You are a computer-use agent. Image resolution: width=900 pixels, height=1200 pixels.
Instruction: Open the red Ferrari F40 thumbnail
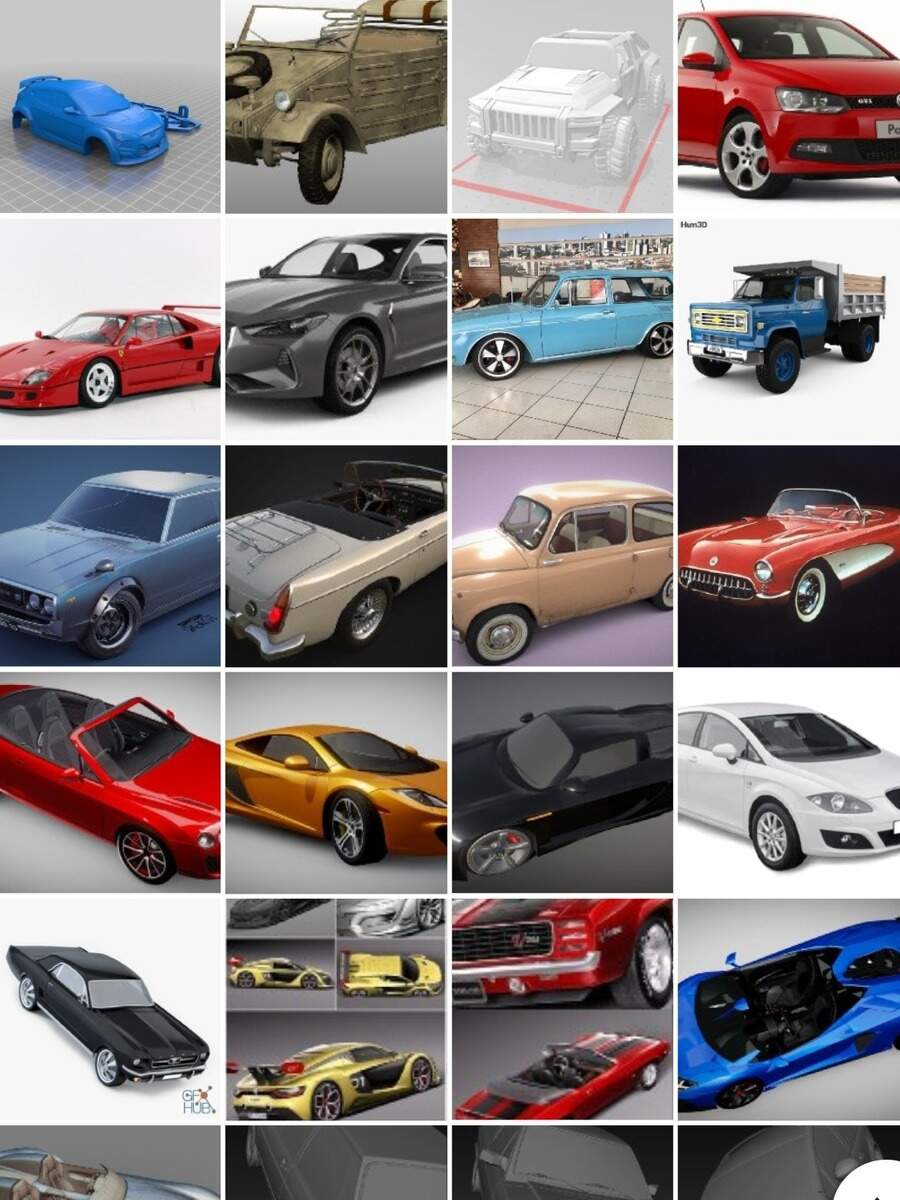110,330
